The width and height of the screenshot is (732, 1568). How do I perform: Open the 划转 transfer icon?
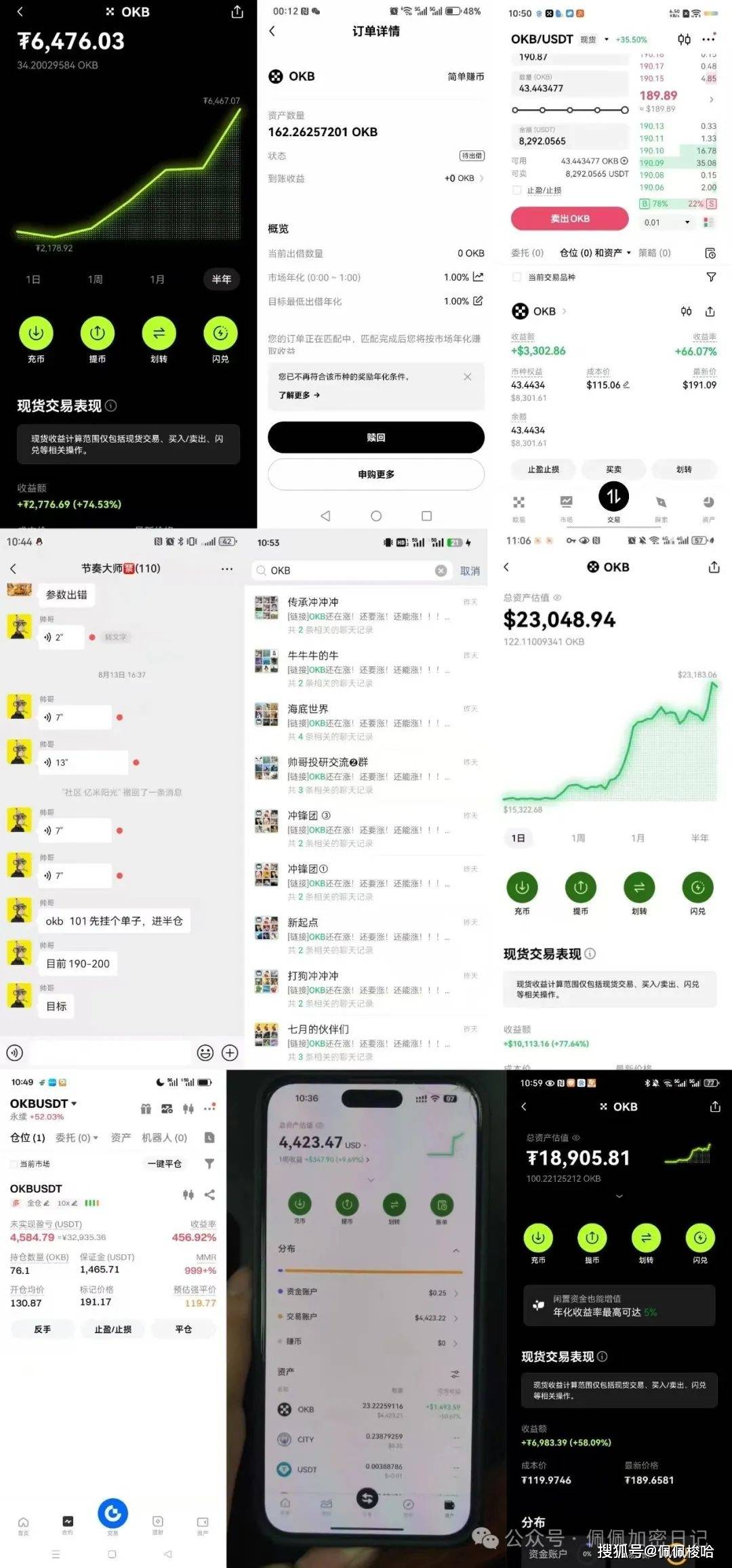pos(159,334)
